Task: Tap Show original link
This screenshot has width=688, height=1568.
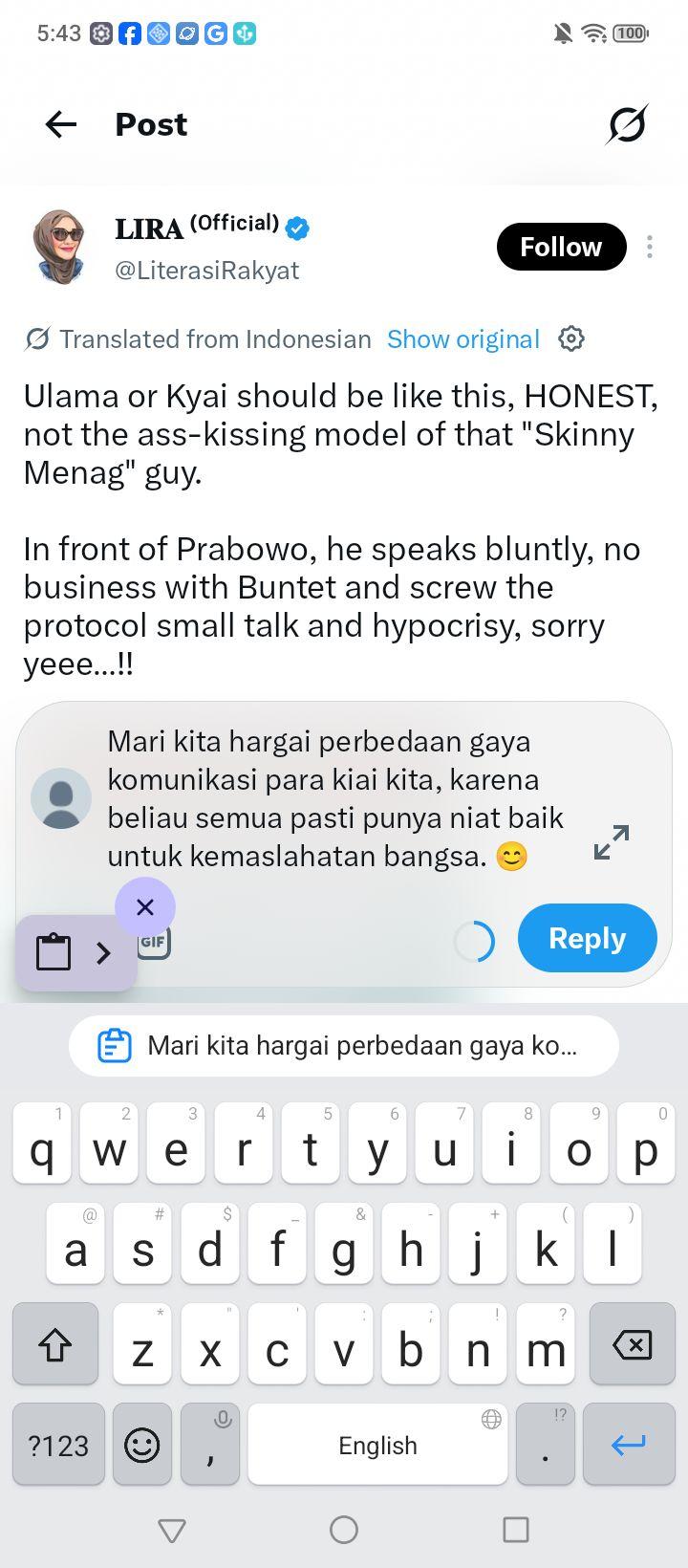Action: 463,339
